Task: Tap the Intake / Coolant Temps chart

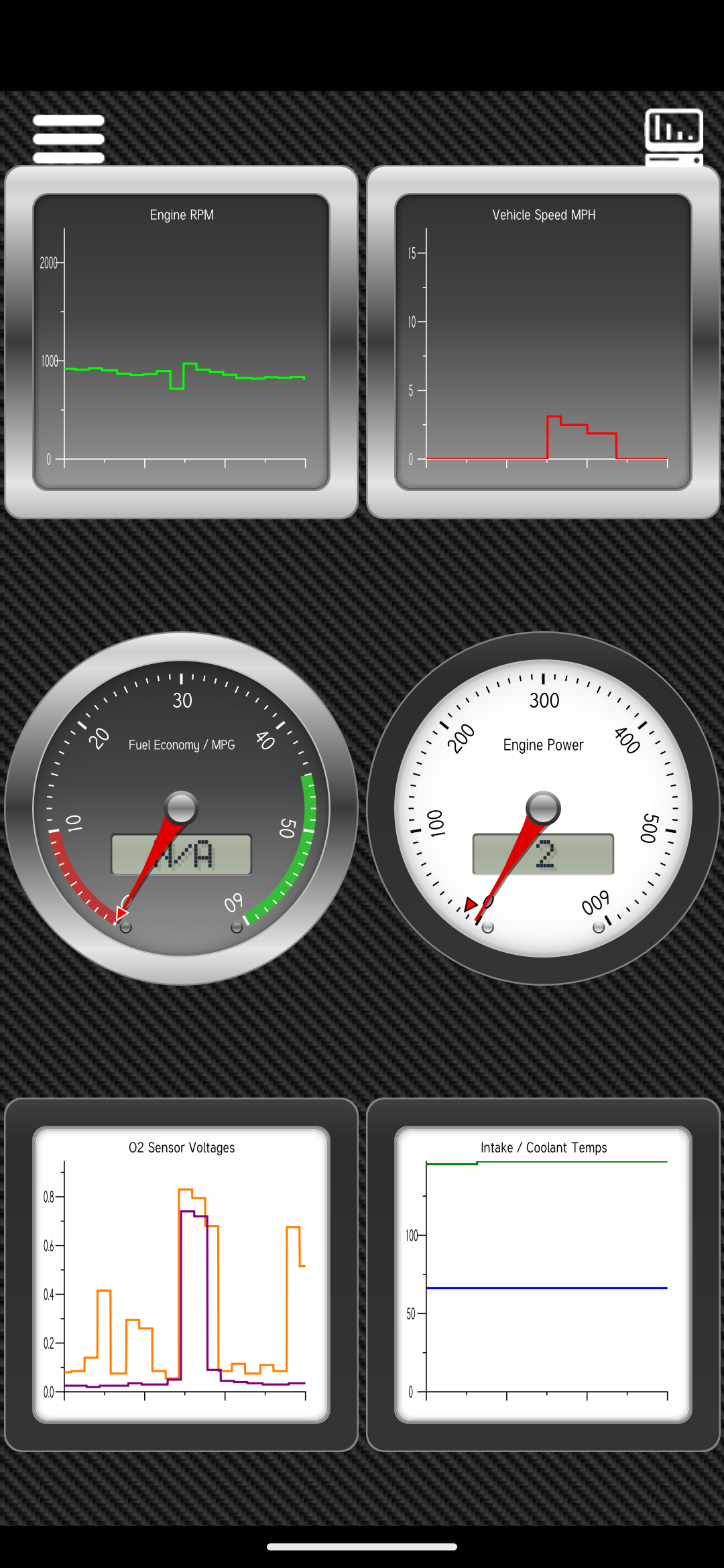Action: pyautogui.click(x=543, y=1273)
